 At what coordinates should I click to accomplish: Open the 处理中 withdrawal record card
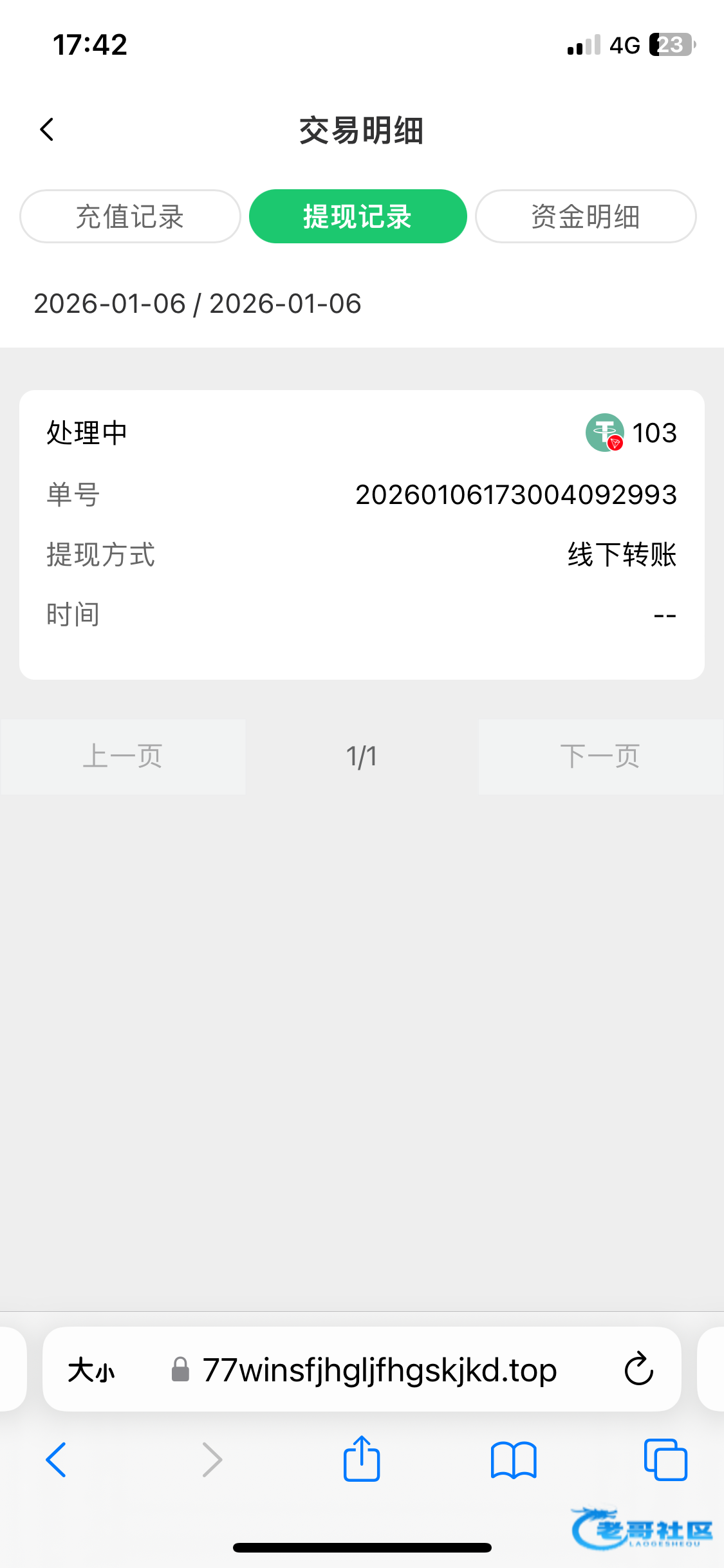tap(362, 534)
